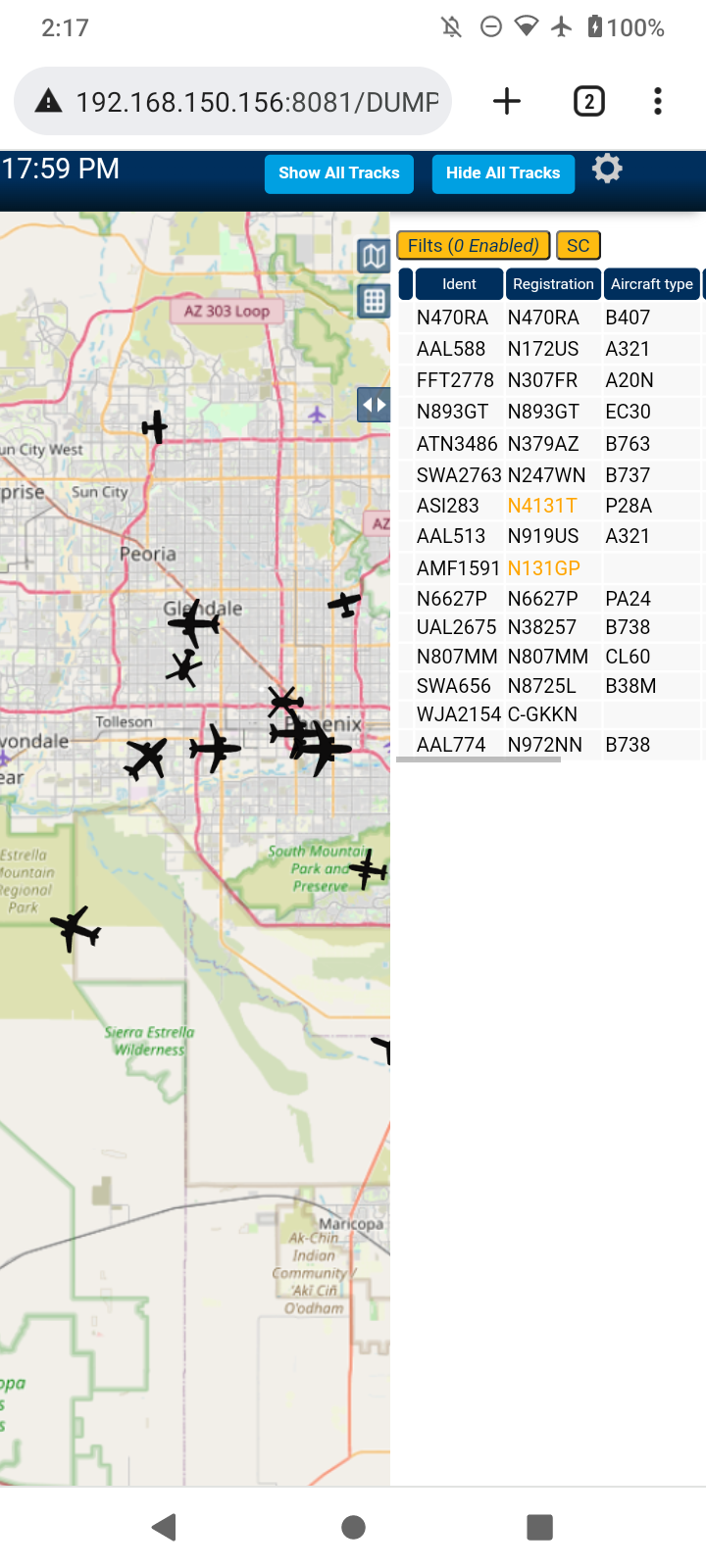Open registration link N4131T

coord(542,506)
